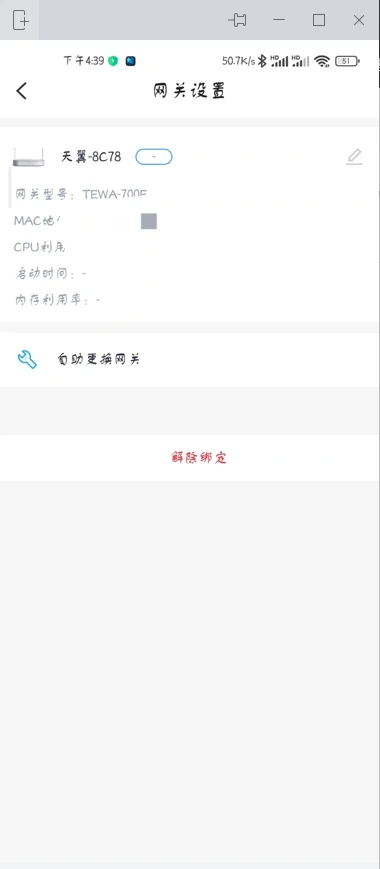The image size is (380, 869).
Task: Minimize the window
Action: pos(279,20)
